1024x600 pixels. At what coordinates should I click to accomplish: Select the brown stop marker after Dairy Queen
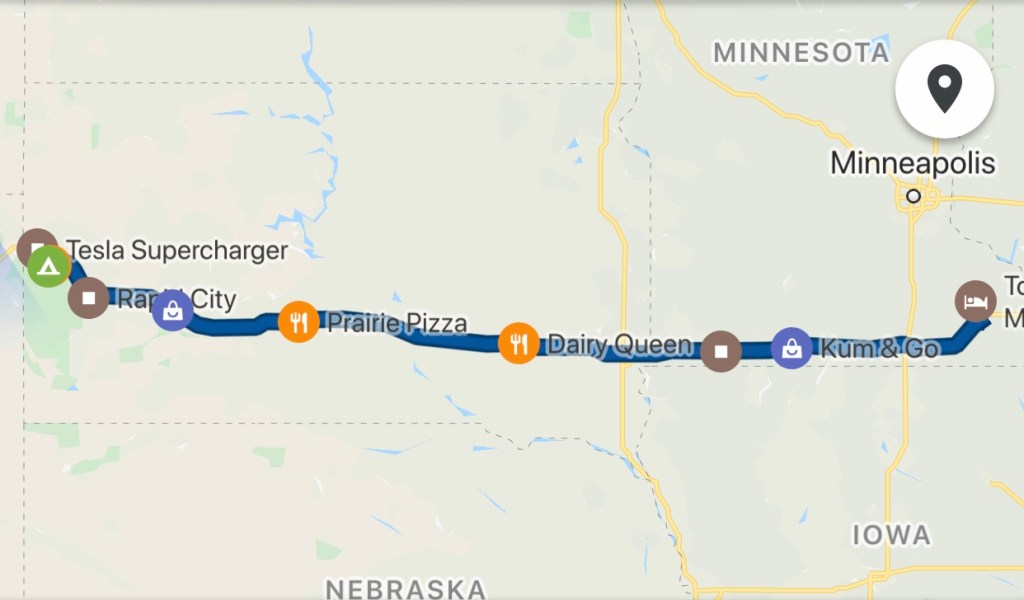(721, 351)
